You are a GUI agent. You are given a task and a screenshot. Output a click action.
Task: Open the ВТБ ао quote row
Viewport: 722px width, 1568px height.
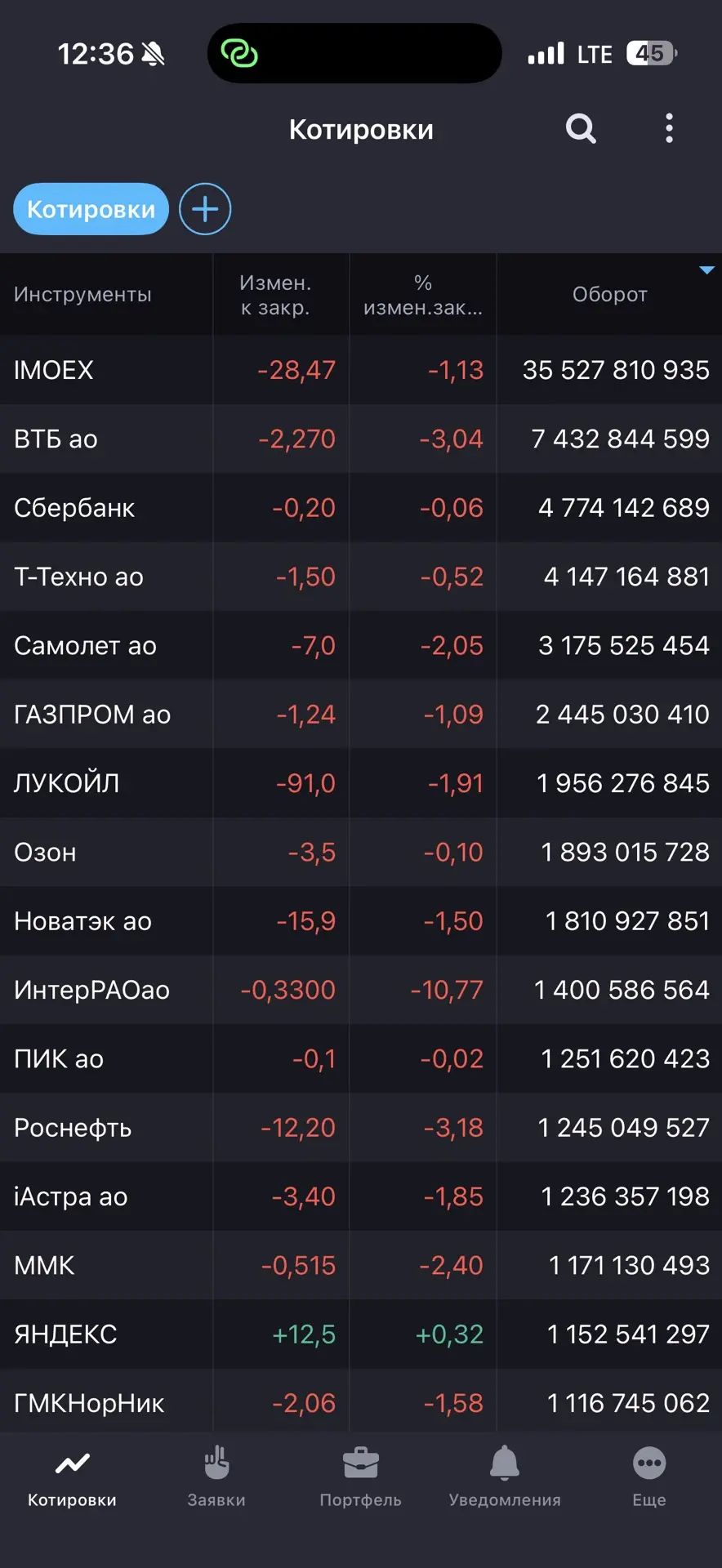361,439
